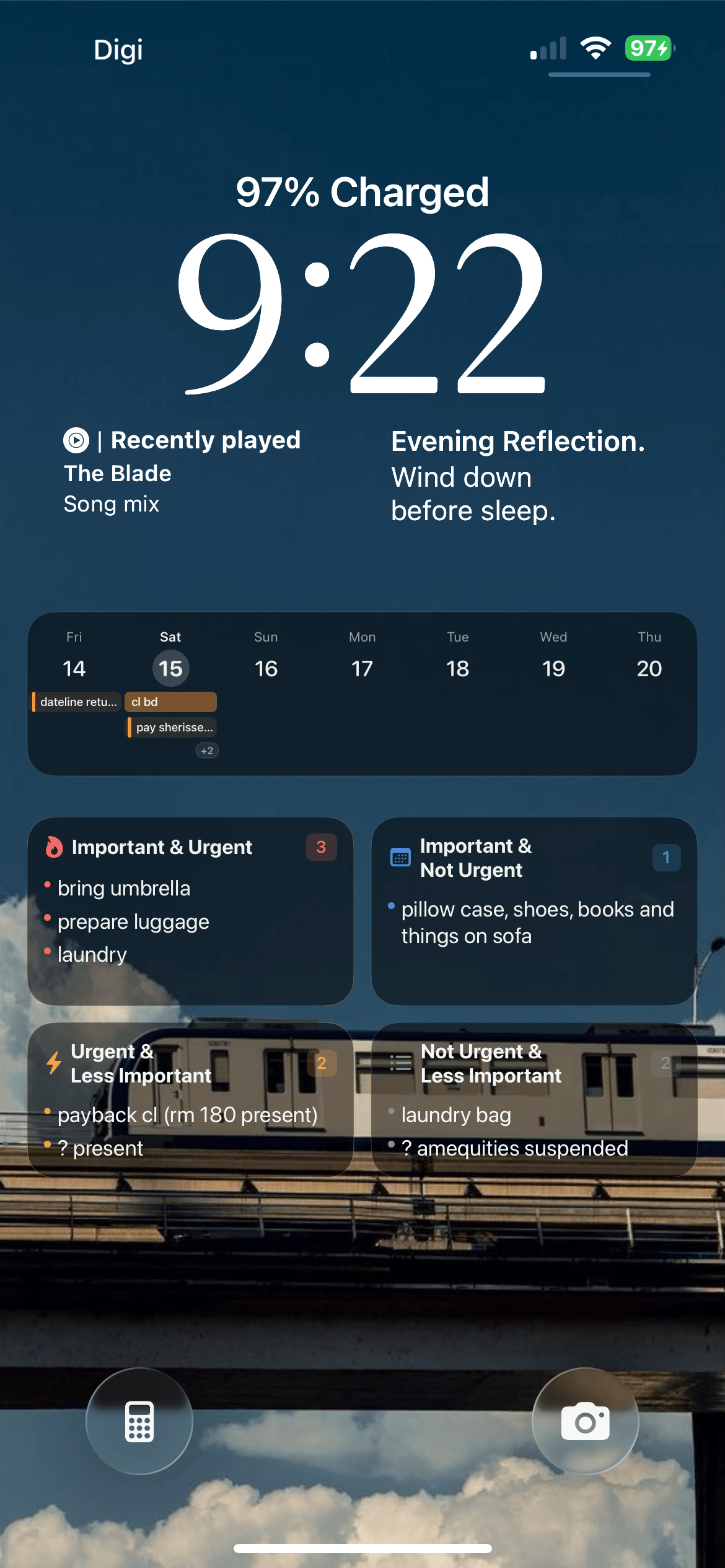Screen dimensions: 725x1568
Task: Show the +2 more events on Saturday
Action: click(207, 751)
